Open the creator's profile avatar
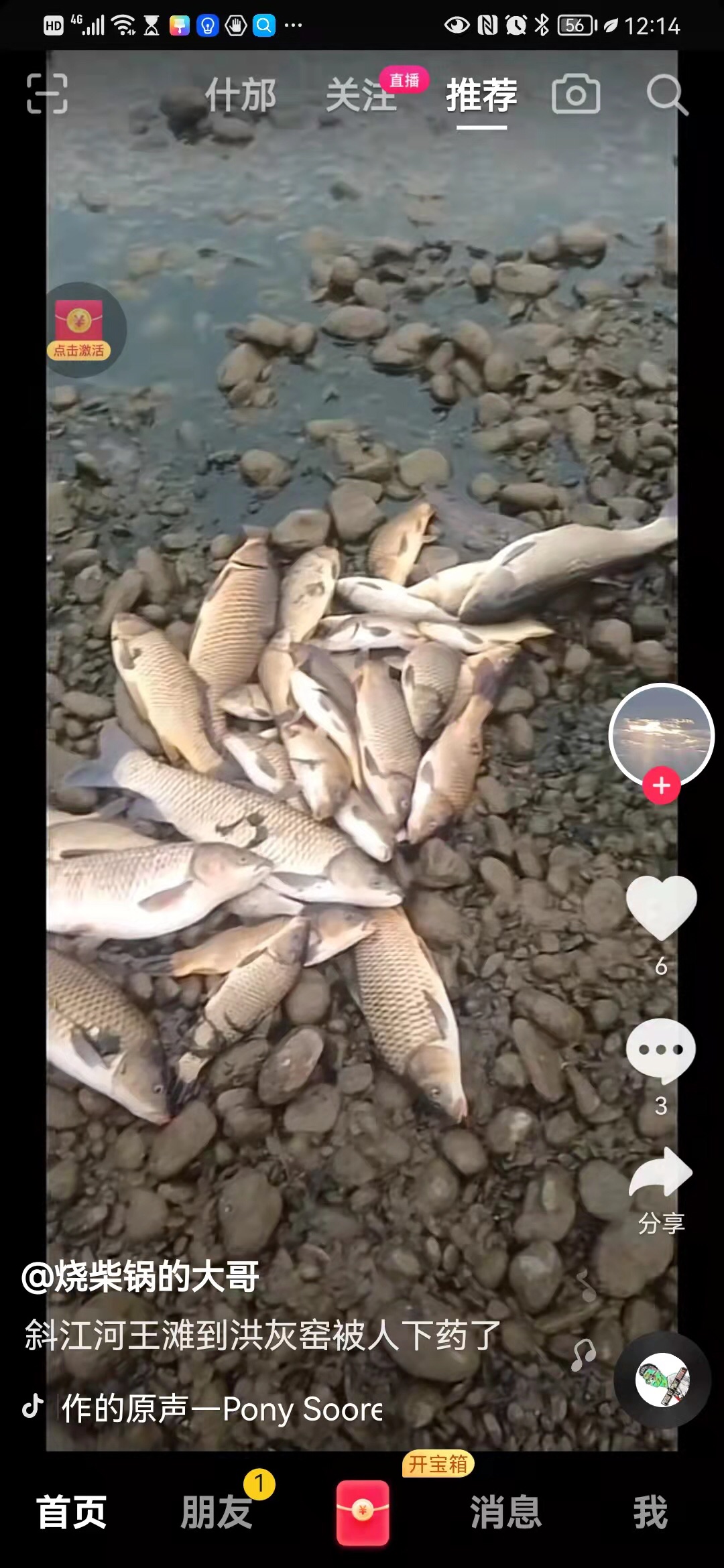The width and height of the screenshot is (724, 1568). [x=661, y=734]
